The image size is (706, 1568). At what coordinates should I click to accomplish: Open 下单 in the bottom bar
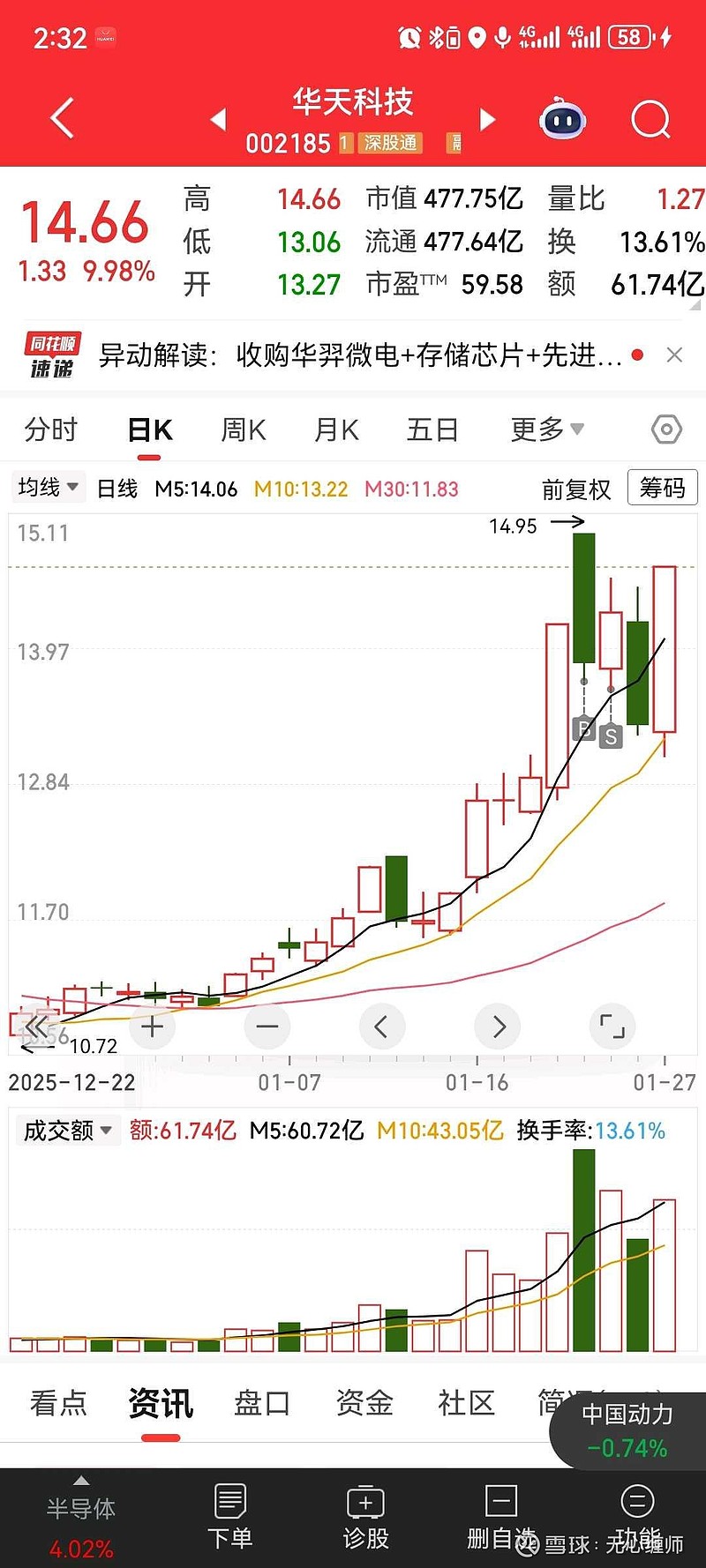[229, 1516]
